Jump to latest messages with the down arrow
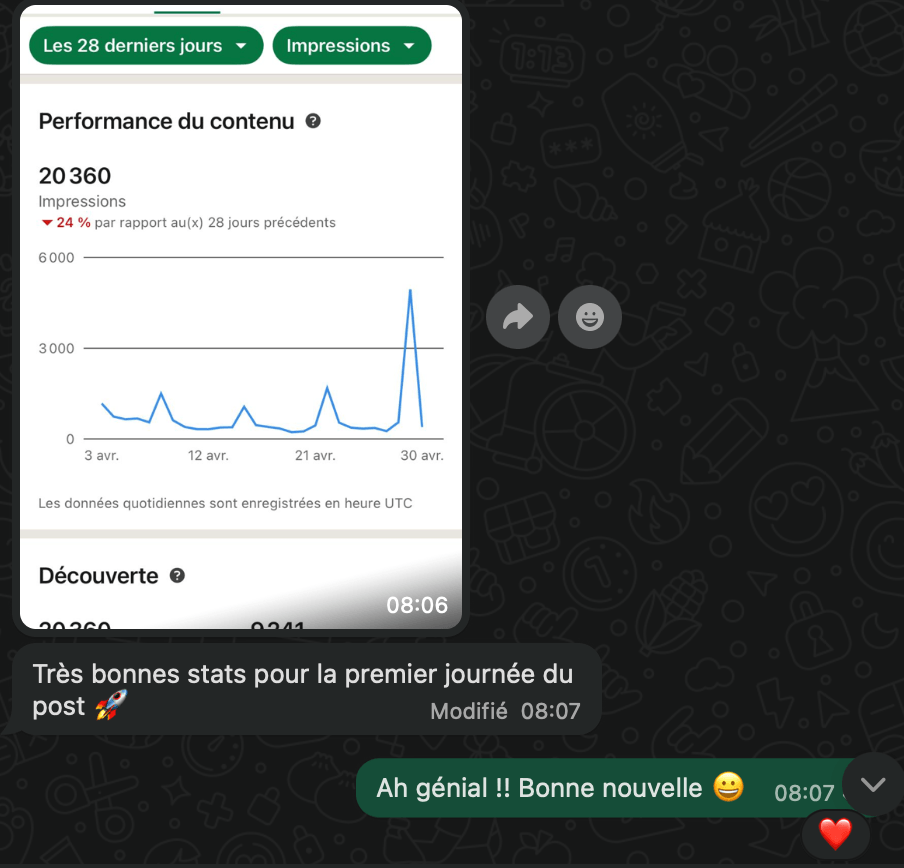 (873, 785)
